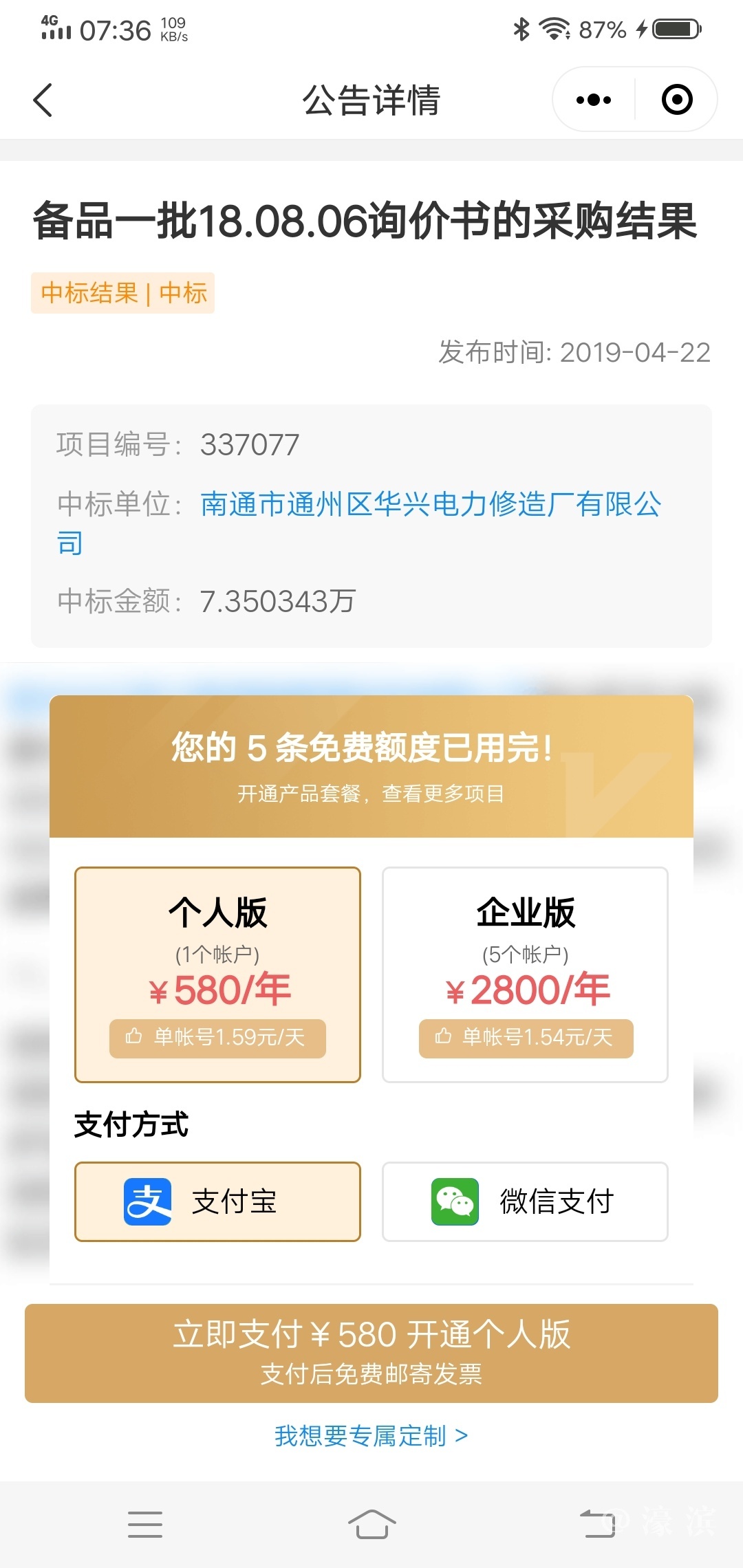Close the mini program via the circle icon
743x1568 pixels.
tap(676, 100)
